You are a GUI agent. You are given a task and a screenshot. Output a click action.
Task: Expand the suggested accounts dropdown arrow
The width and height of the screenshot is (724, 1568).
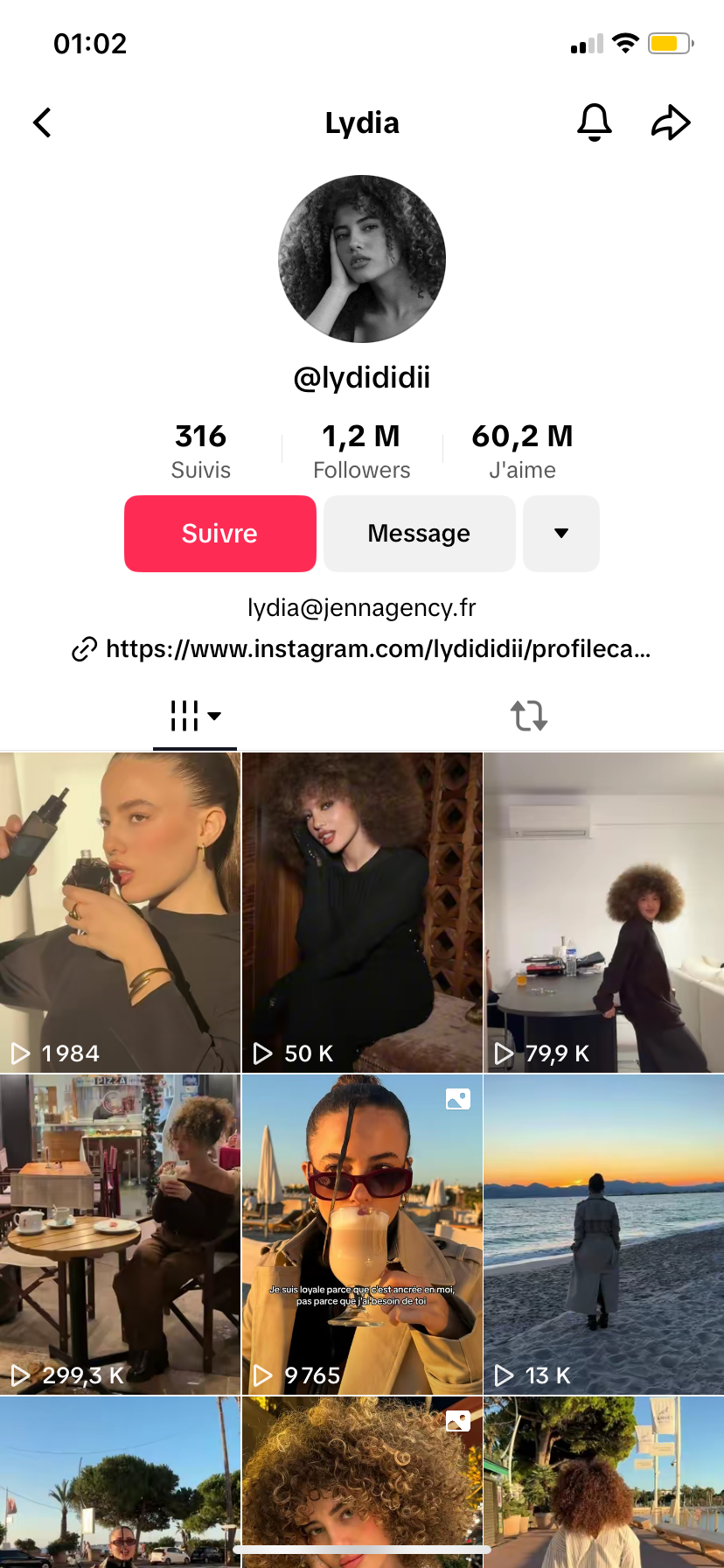[x=561, y=534]
